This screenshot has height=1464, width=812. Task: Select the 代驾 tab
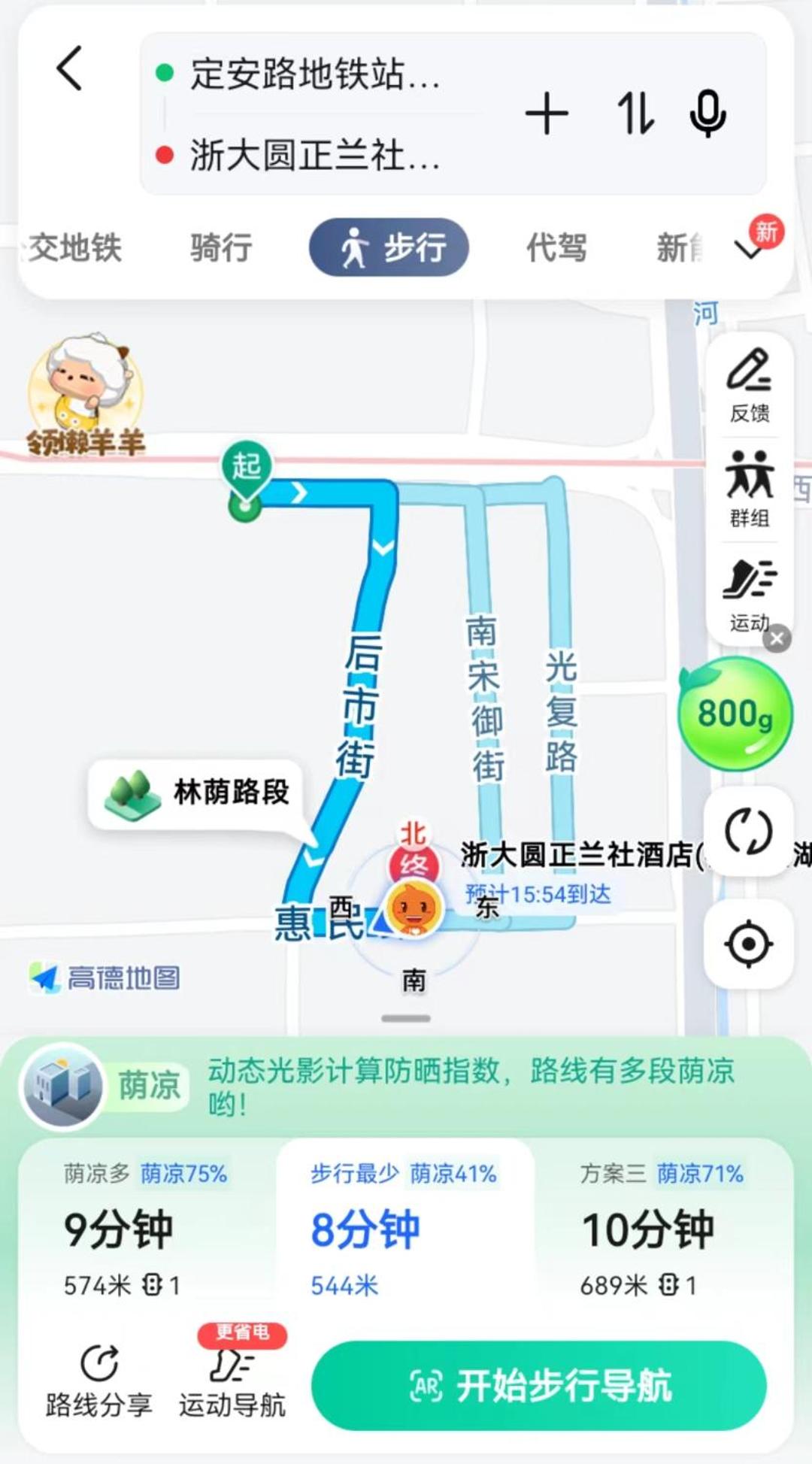tap(556, 247)
